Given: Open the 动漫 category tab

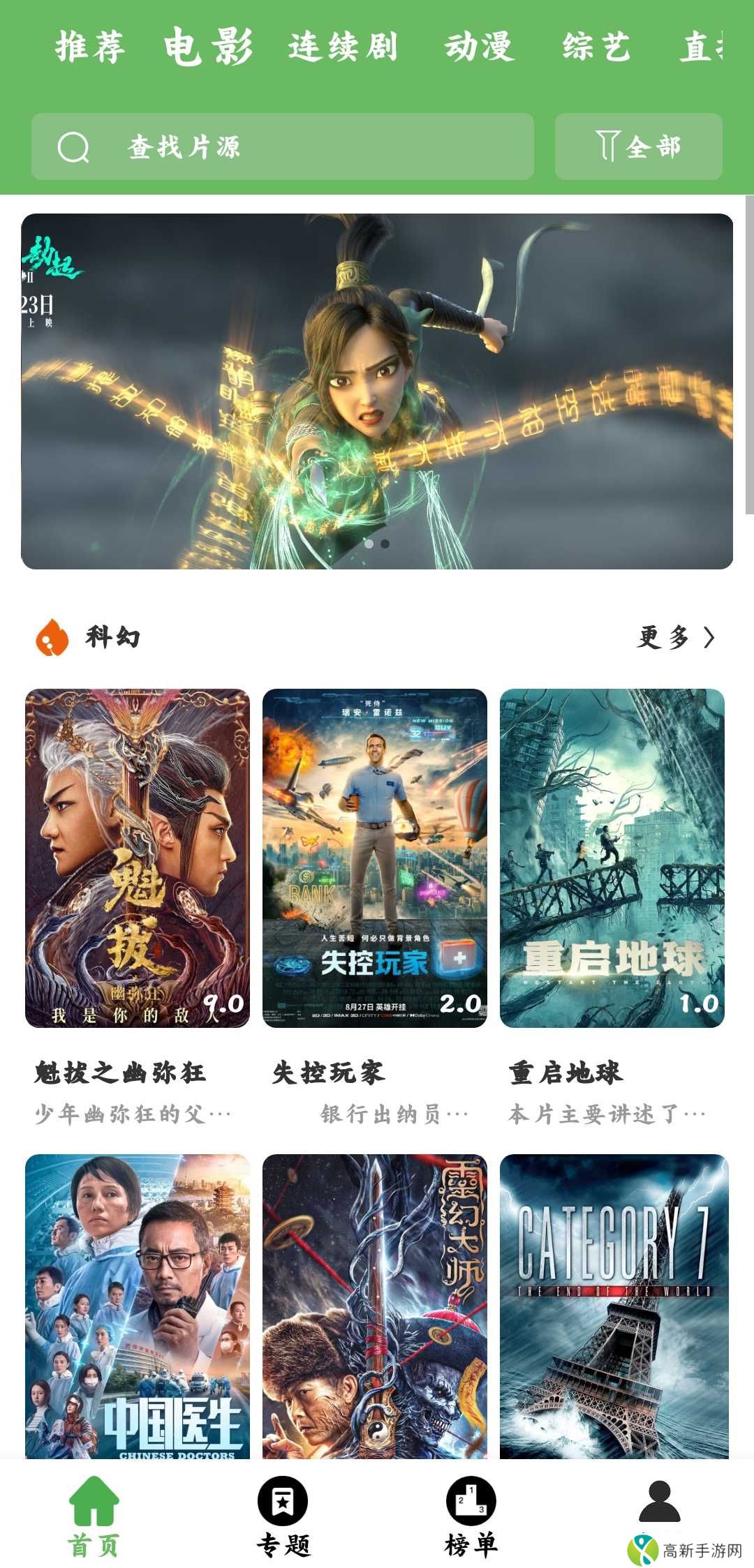Looking at the screenshot, I should click(480, 47).
